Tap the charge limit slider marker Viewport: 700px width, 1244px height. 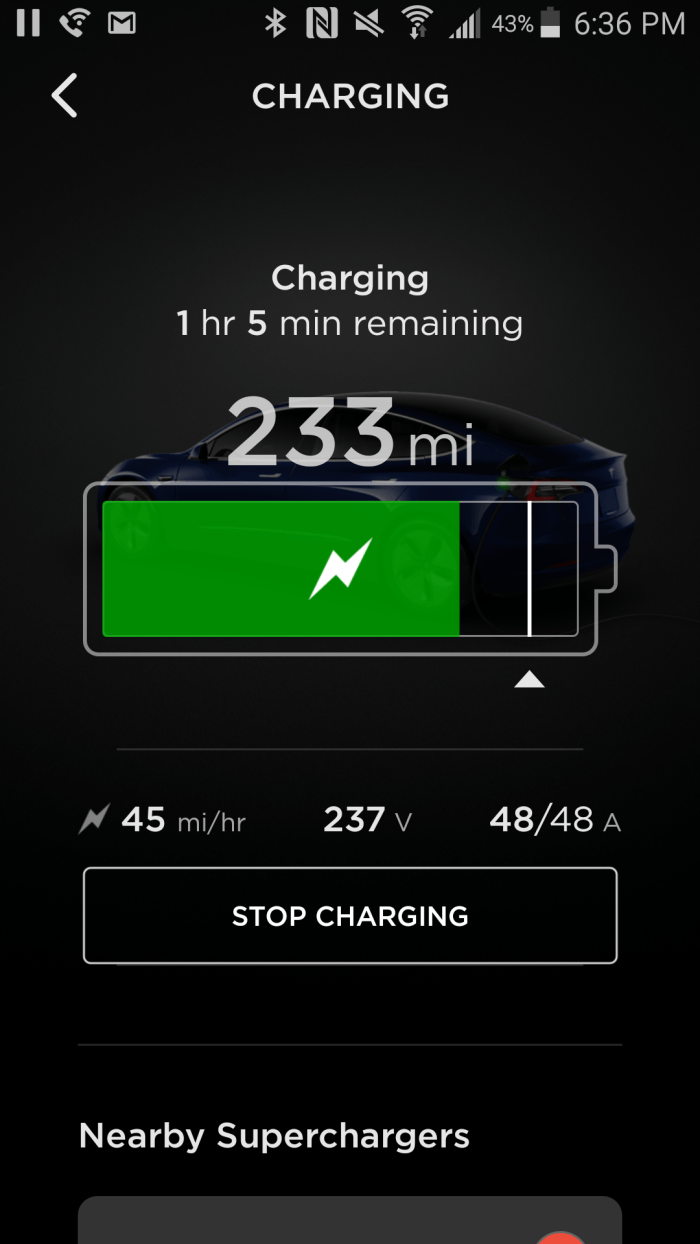pos(529,680)
